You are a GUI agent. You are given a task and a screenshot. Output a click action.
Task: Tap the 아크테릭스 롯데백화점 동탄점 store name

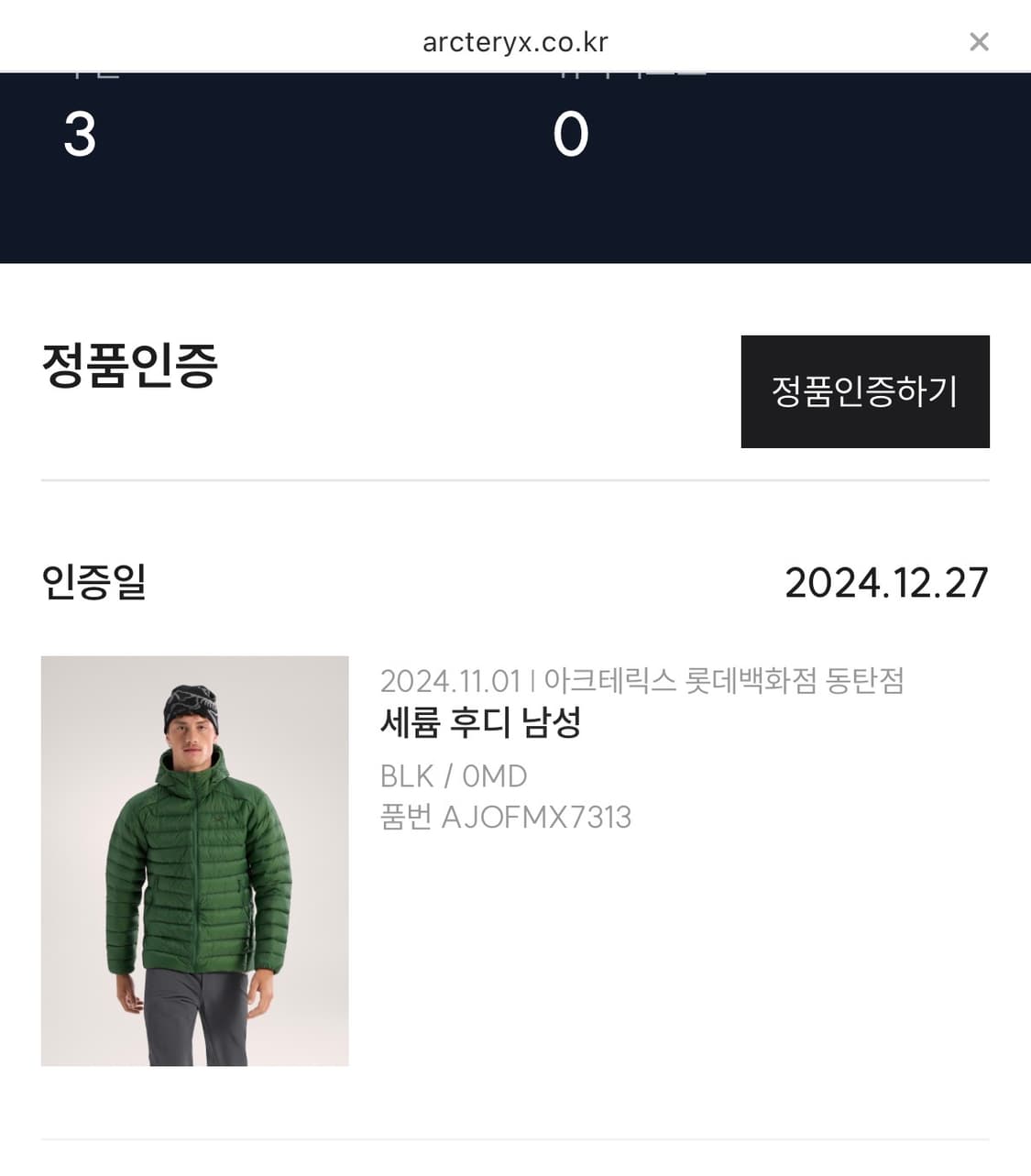pos(724,683)
